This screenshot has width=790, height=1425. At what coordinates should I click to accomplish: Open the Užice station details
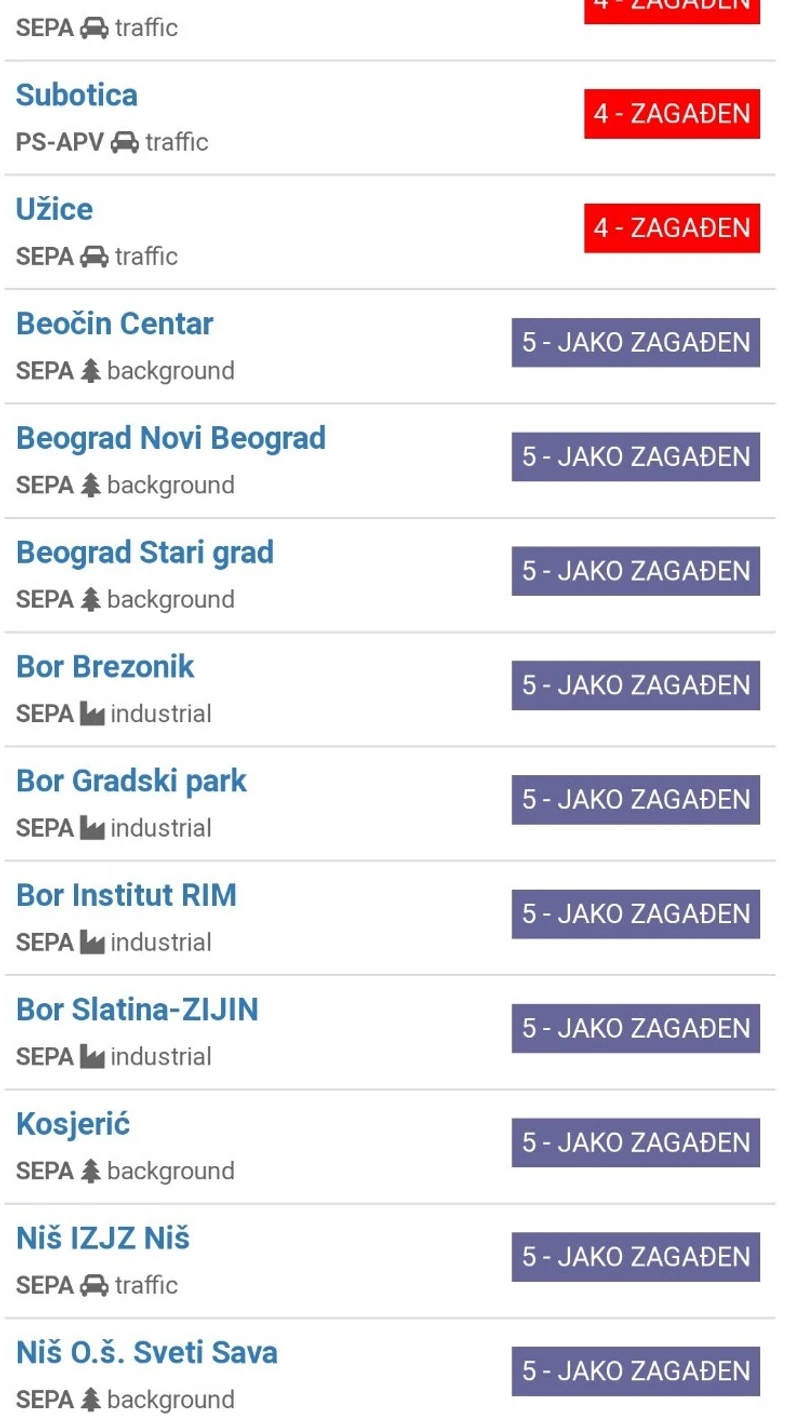pos(54,209)
